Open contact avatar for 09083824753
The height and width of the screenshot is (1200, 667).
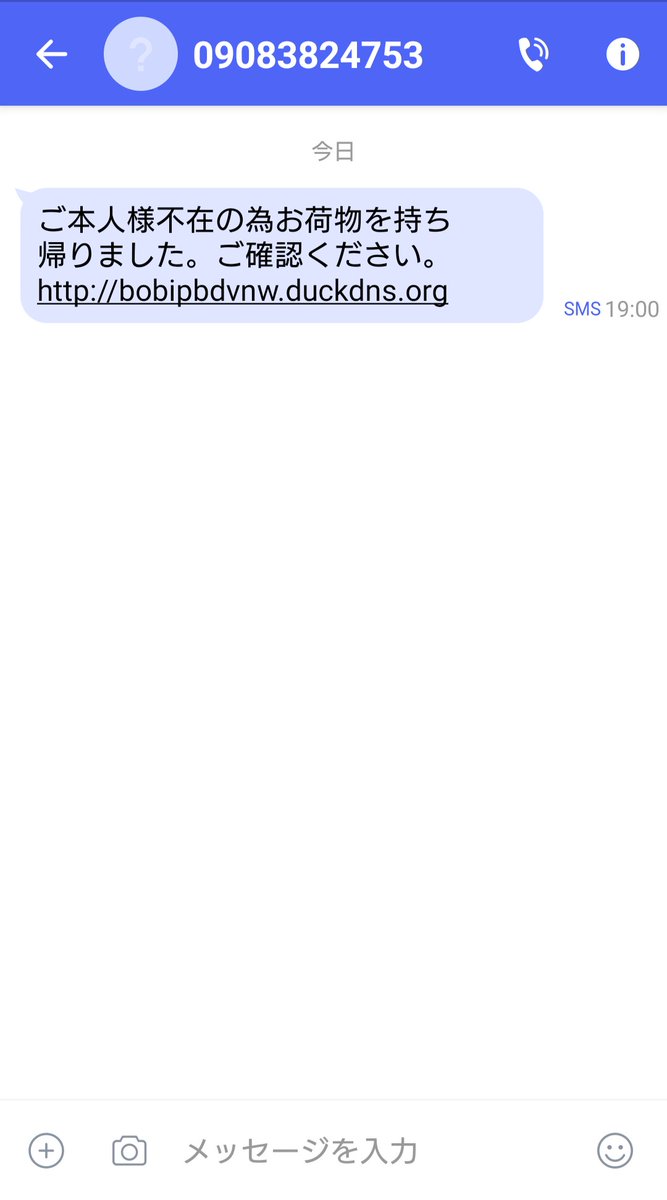(x=141, y=55)
